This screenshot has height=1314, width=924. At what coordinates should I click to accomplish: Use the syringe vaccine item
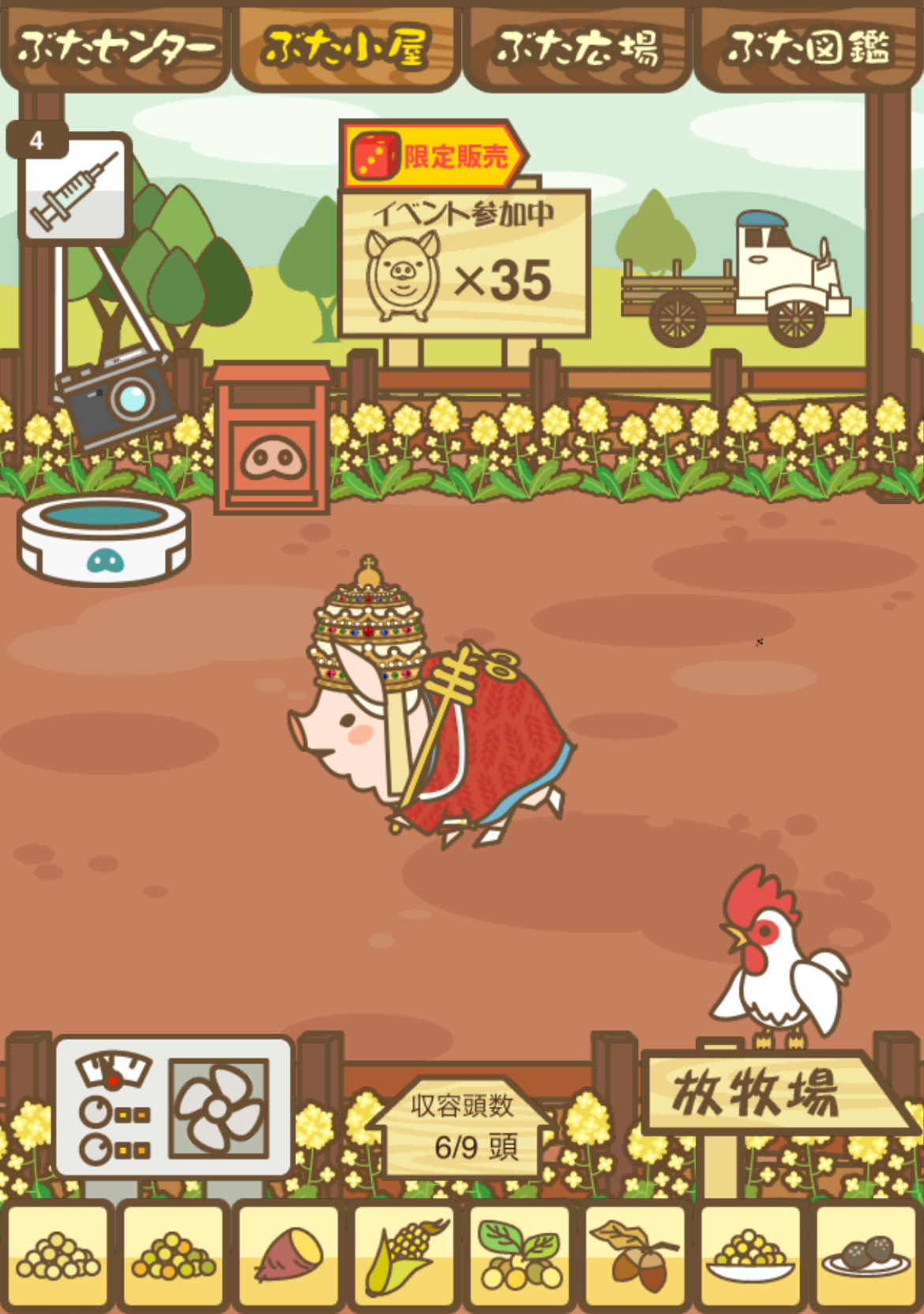(74, 189)
